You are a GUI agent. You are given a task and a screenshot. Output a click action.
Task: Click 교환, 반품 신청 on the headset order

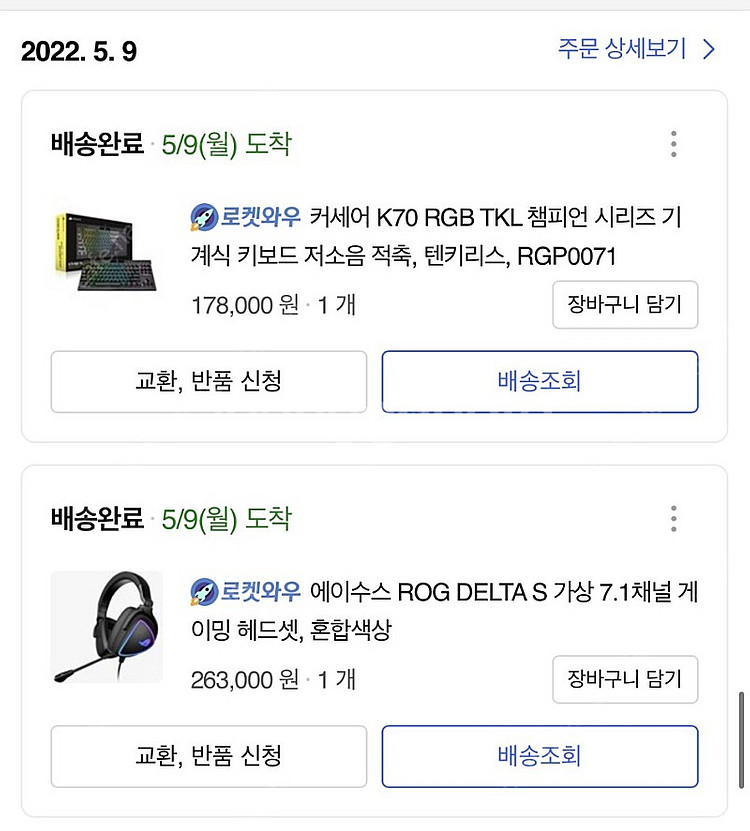click(207, 757)
